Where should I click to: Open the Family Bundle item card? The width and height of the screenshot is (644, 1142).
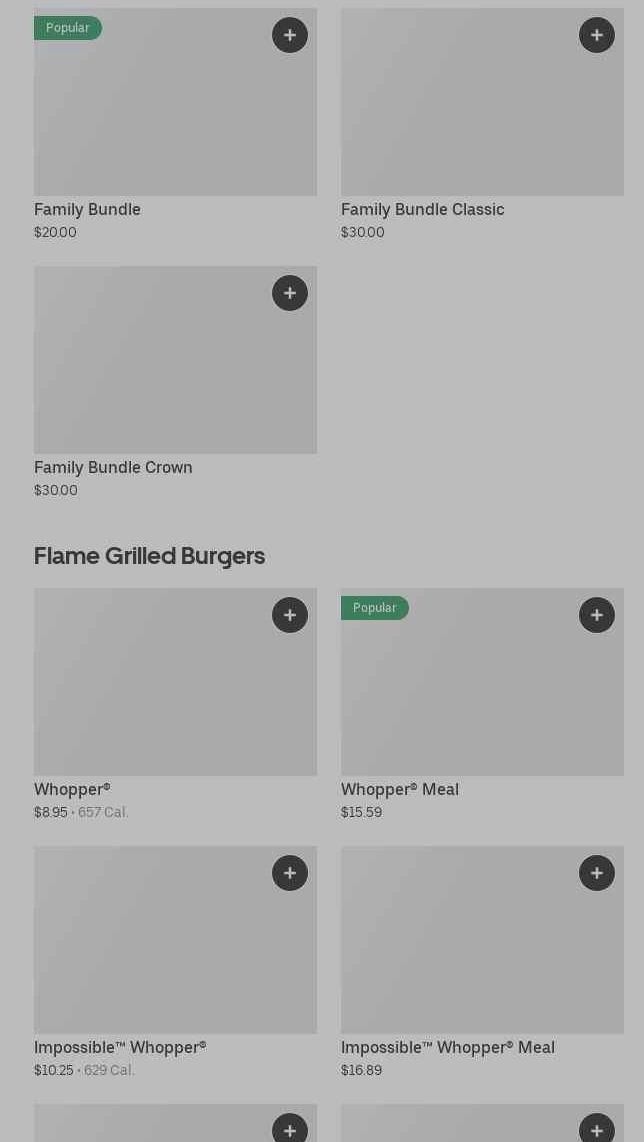pyautogui.click(x=176, y=124)
